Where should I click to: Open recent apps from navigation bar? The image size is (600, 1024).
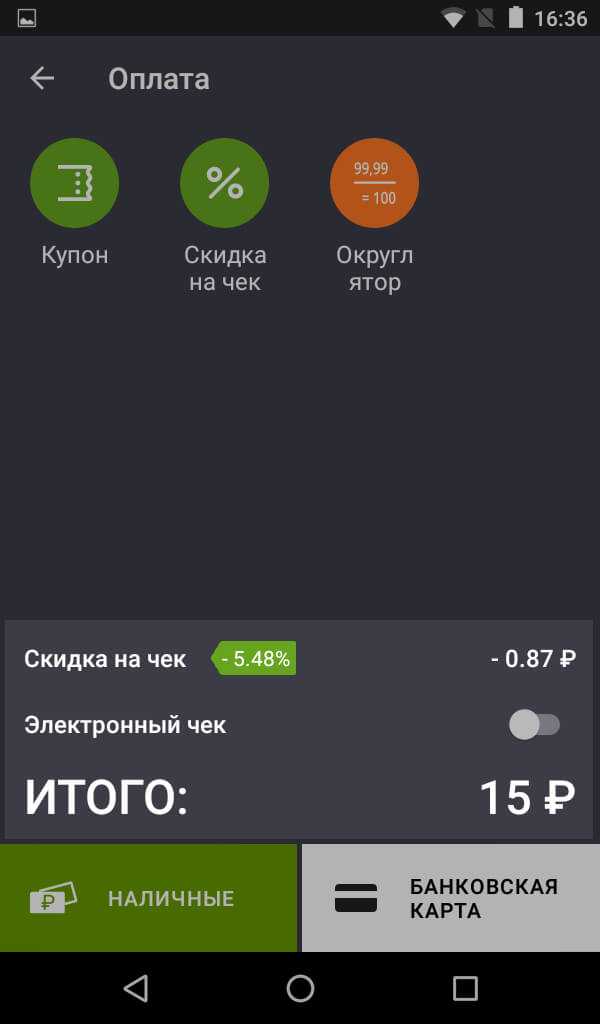[465, 989]
